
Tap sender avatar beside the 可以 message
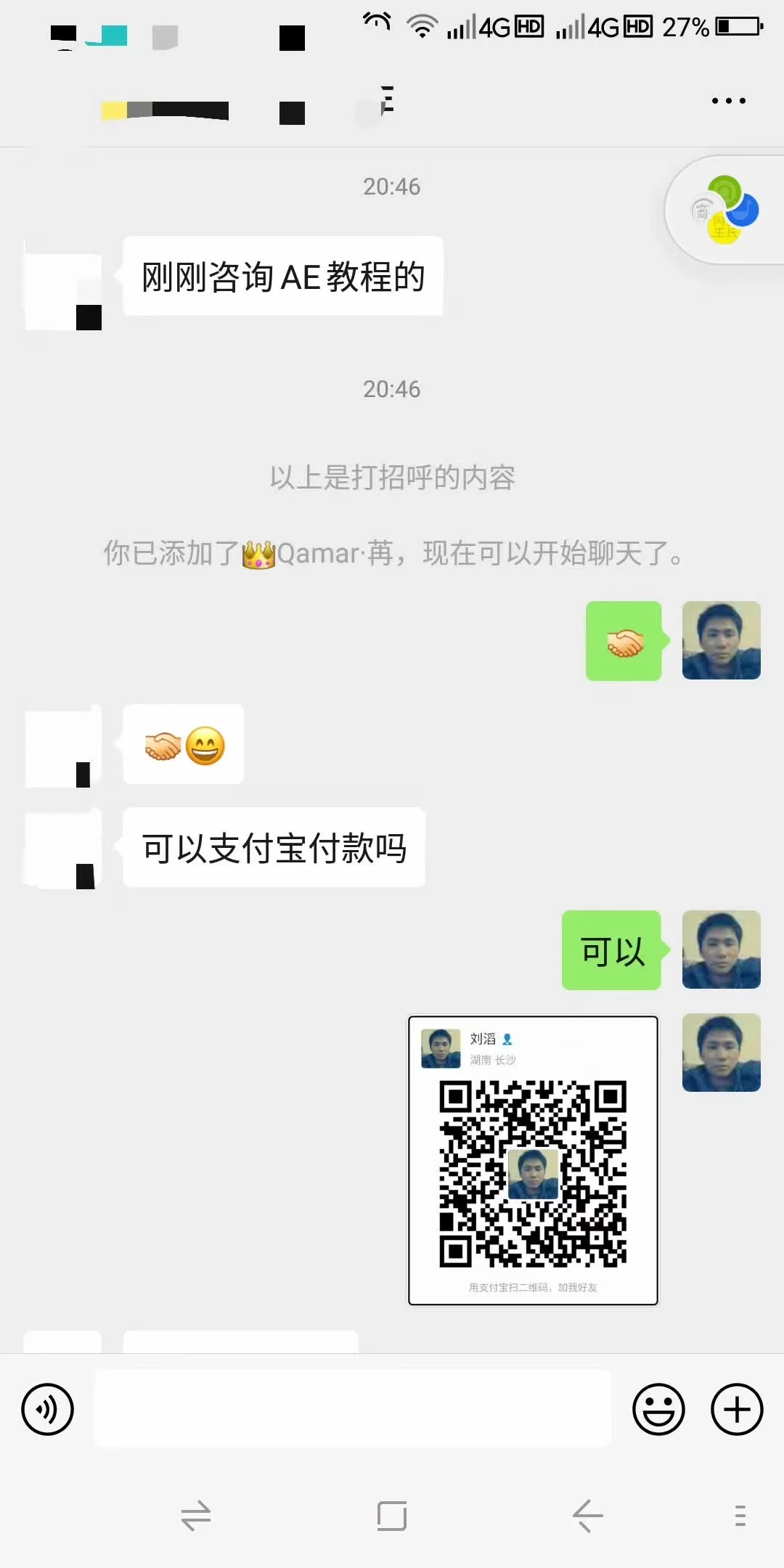(x=721, y=950)
